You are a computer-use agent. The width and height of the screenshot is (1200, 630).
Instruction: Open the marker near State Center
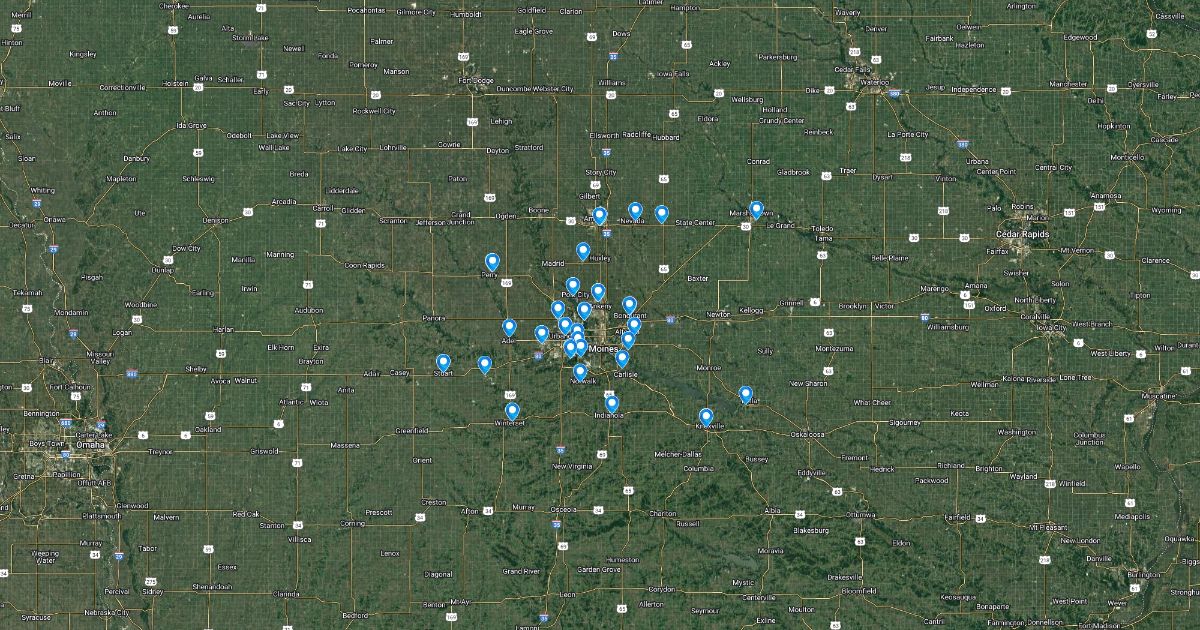[x=661, y=213]
